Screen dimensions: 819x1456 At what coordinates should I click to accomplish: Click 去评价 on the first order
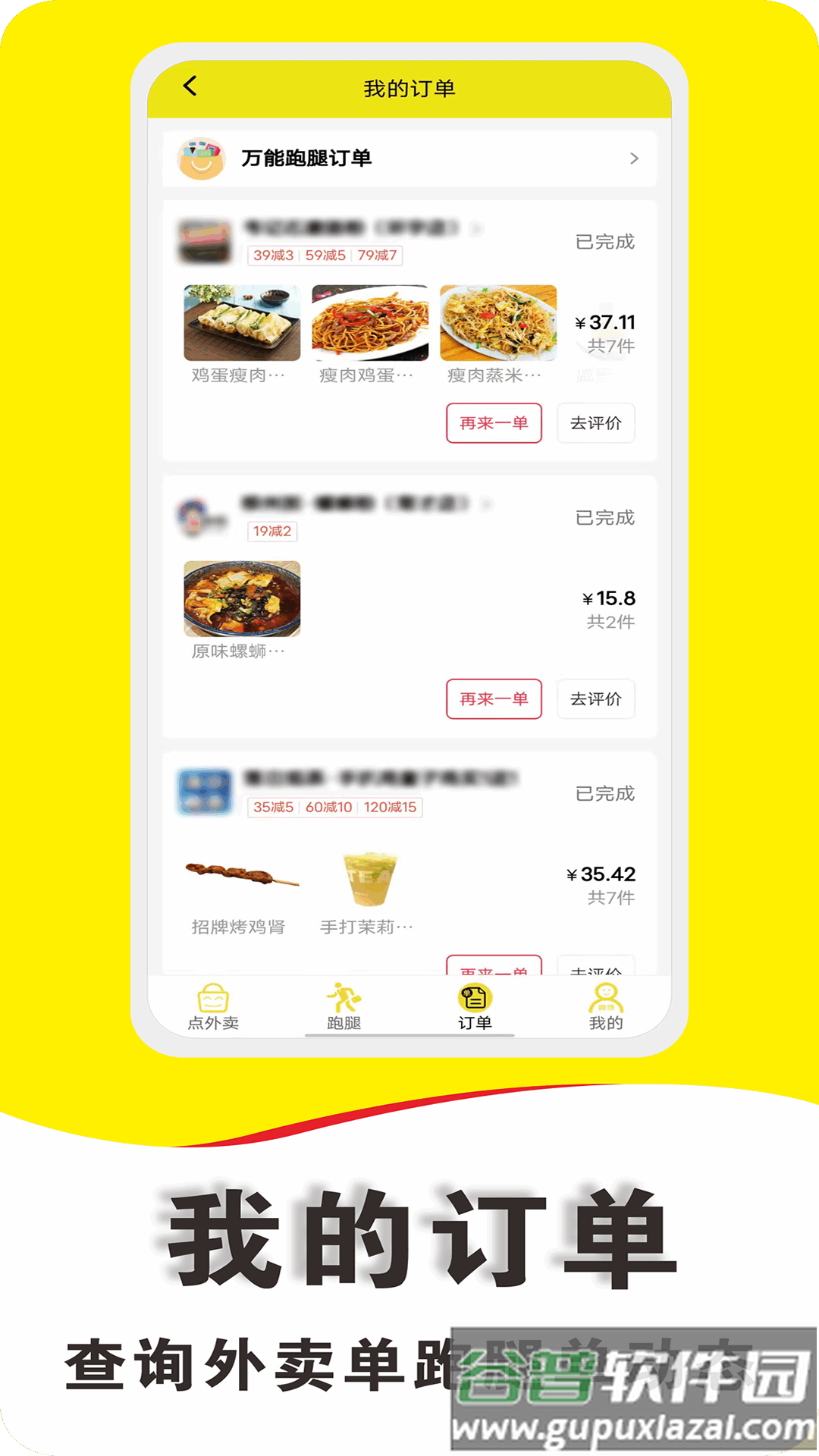point(595,423)
